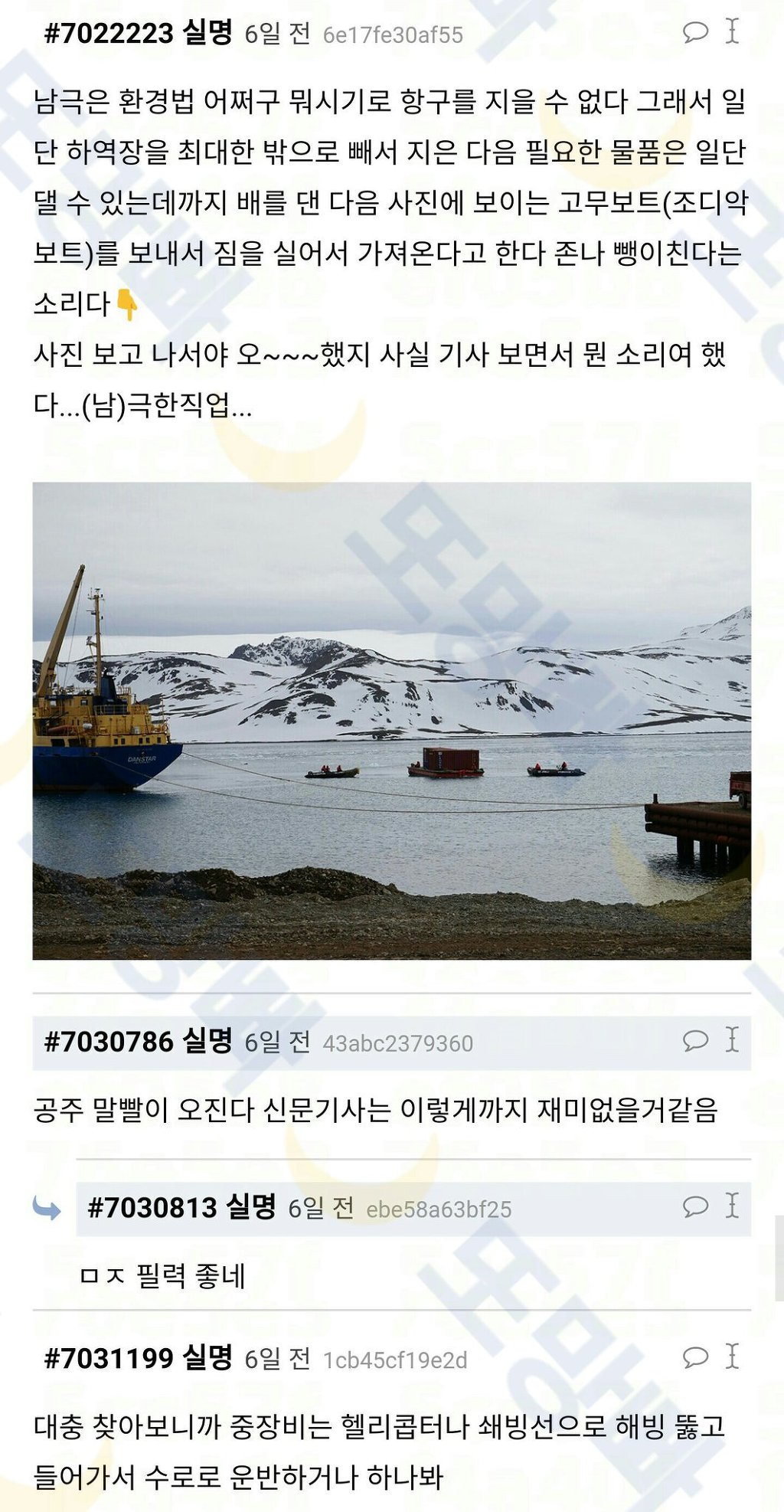Reply to comment #7031199
The height and width of the screenshot is (1512, 784).
[x=695, y=1357]
